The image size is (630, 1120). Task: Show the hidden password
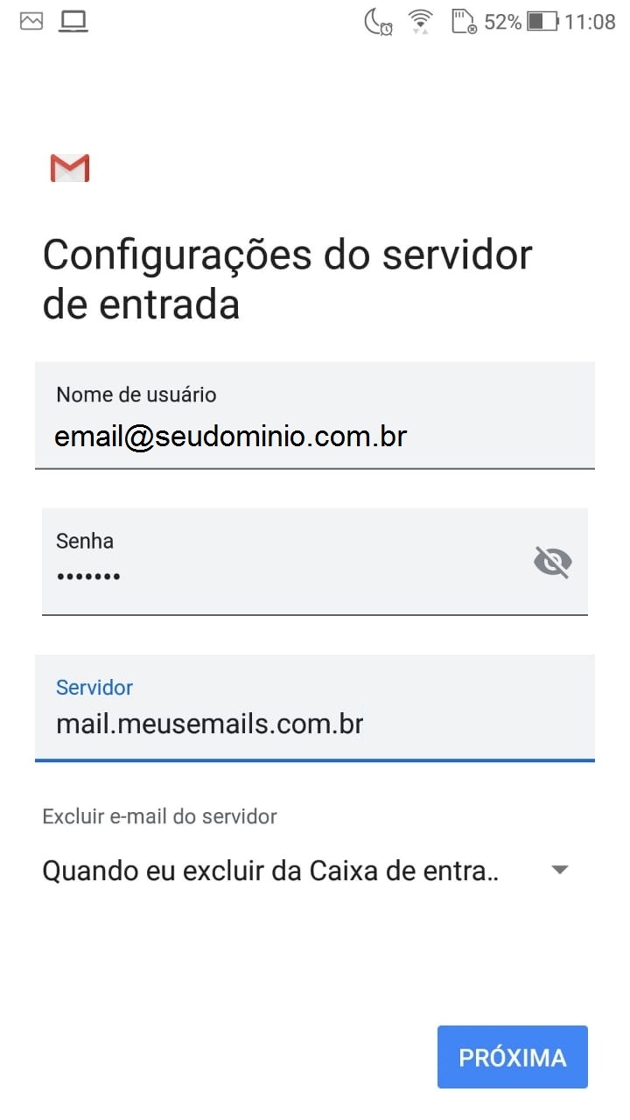point(552,563)
